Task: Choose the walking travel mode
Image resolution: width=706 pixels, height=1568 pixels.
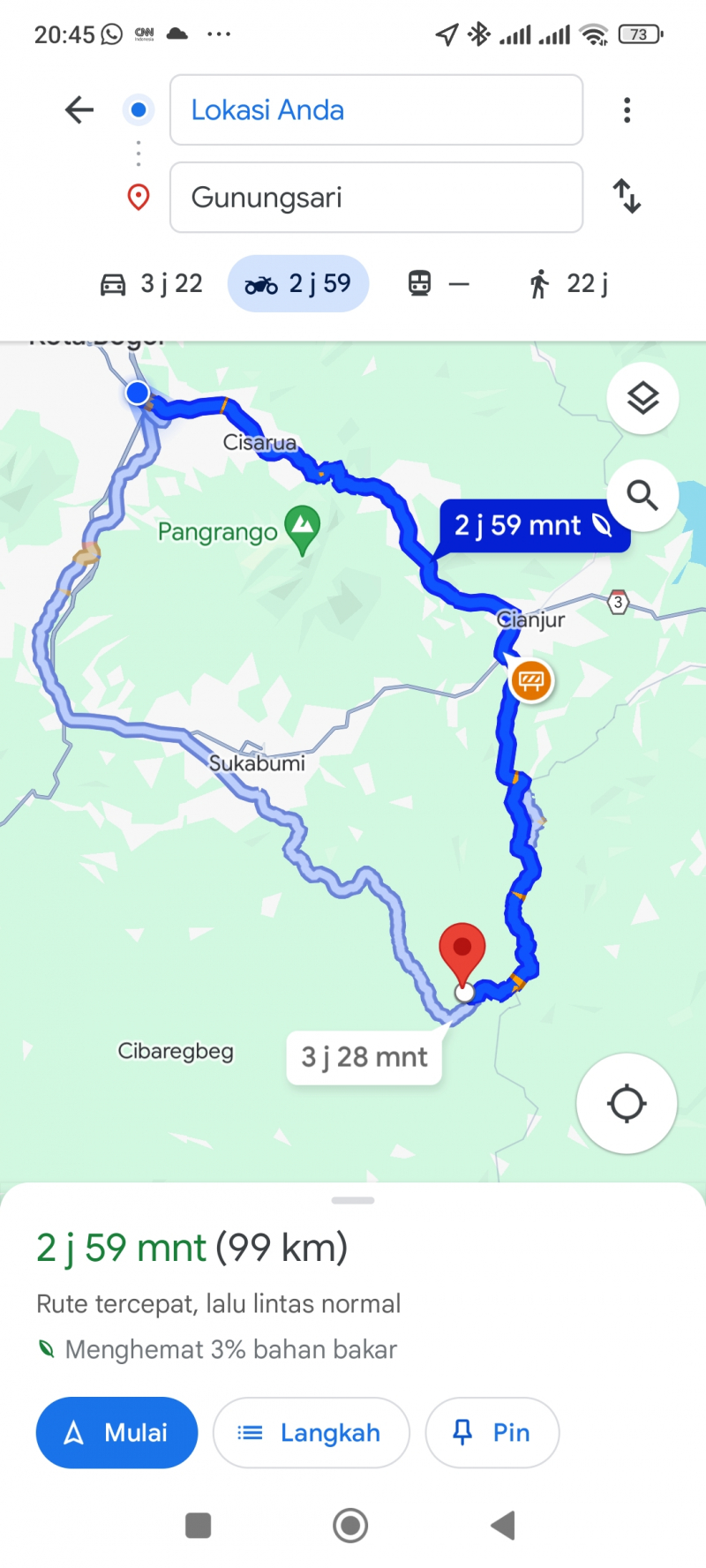Action: tap(568, 284)
